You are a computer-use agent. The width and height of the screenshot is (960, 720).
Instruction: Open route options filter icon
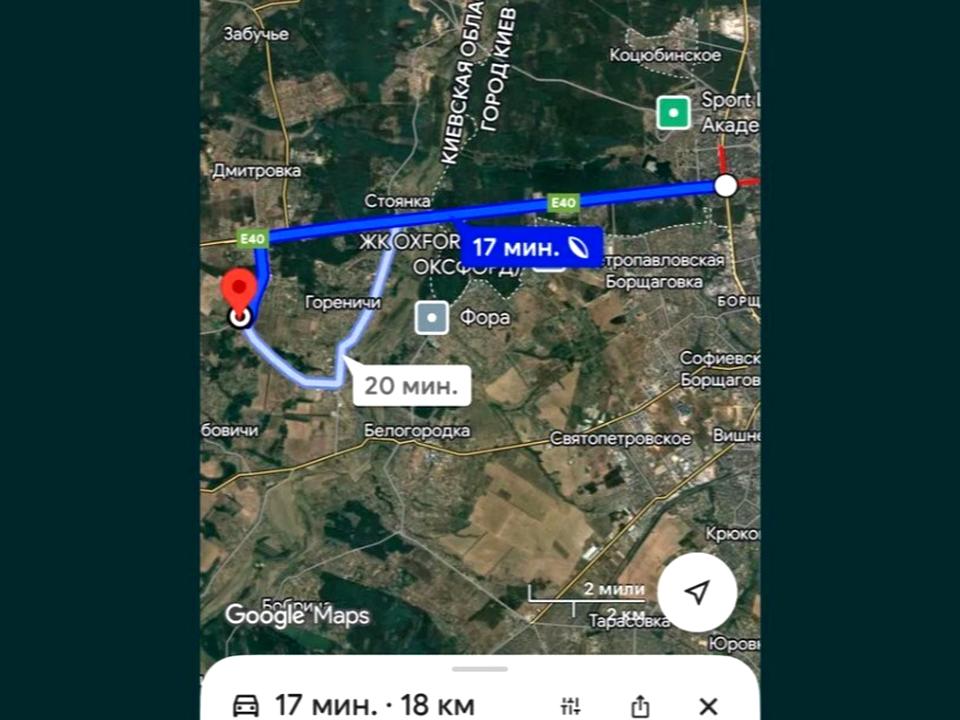point(571,706)
